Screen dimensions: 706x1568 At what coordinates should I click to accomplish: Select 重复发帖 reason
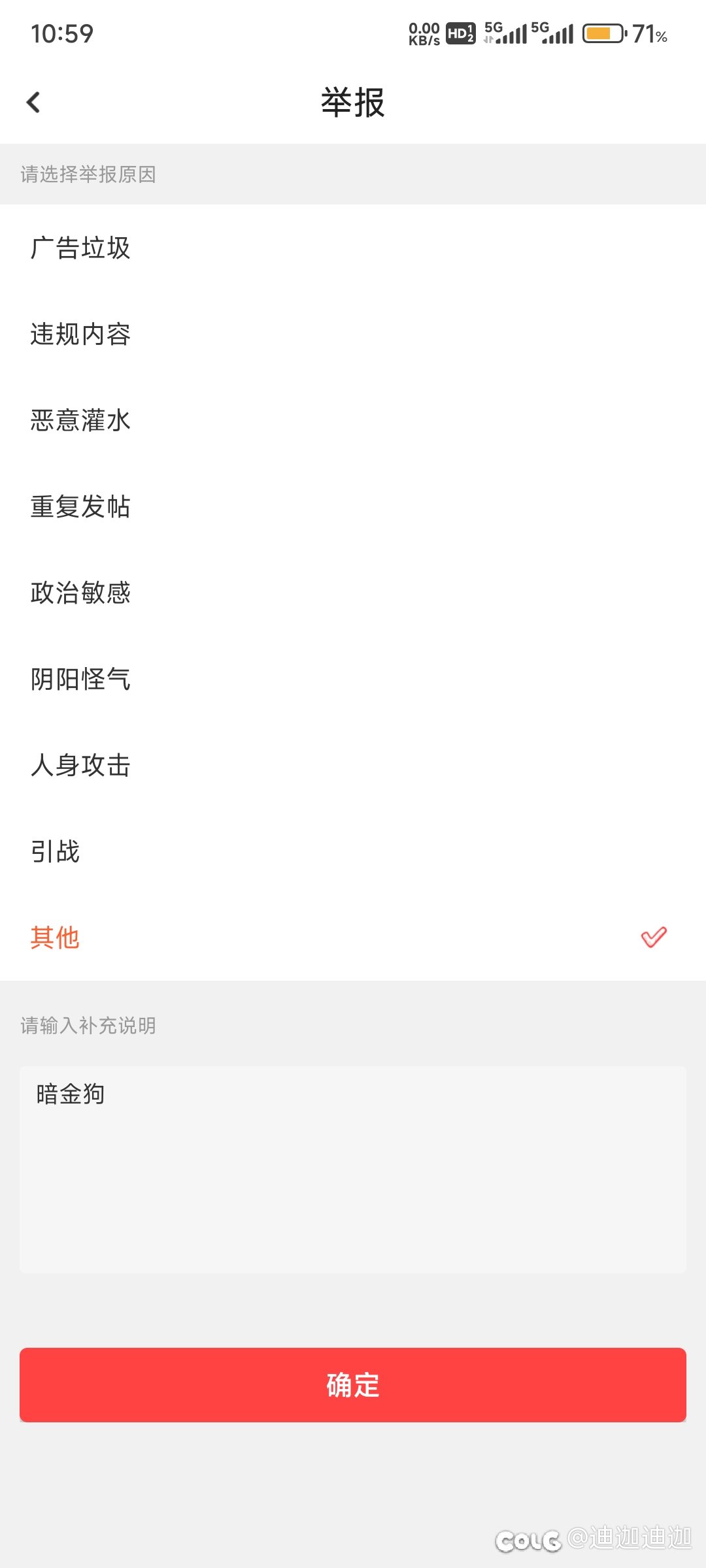click(x=353, y=507)
